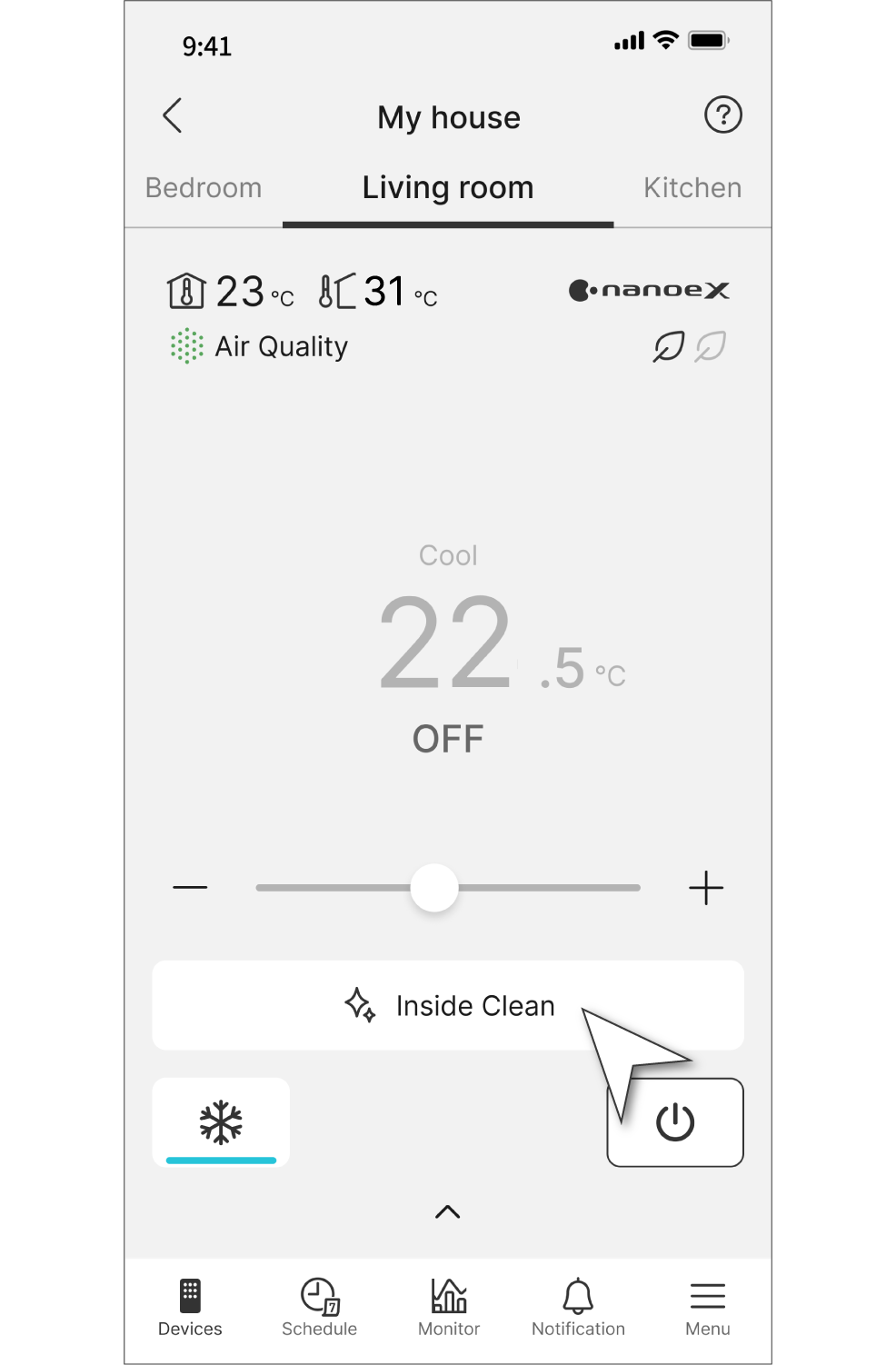
Task: Open the Monitor tab
Action: 448,1308
